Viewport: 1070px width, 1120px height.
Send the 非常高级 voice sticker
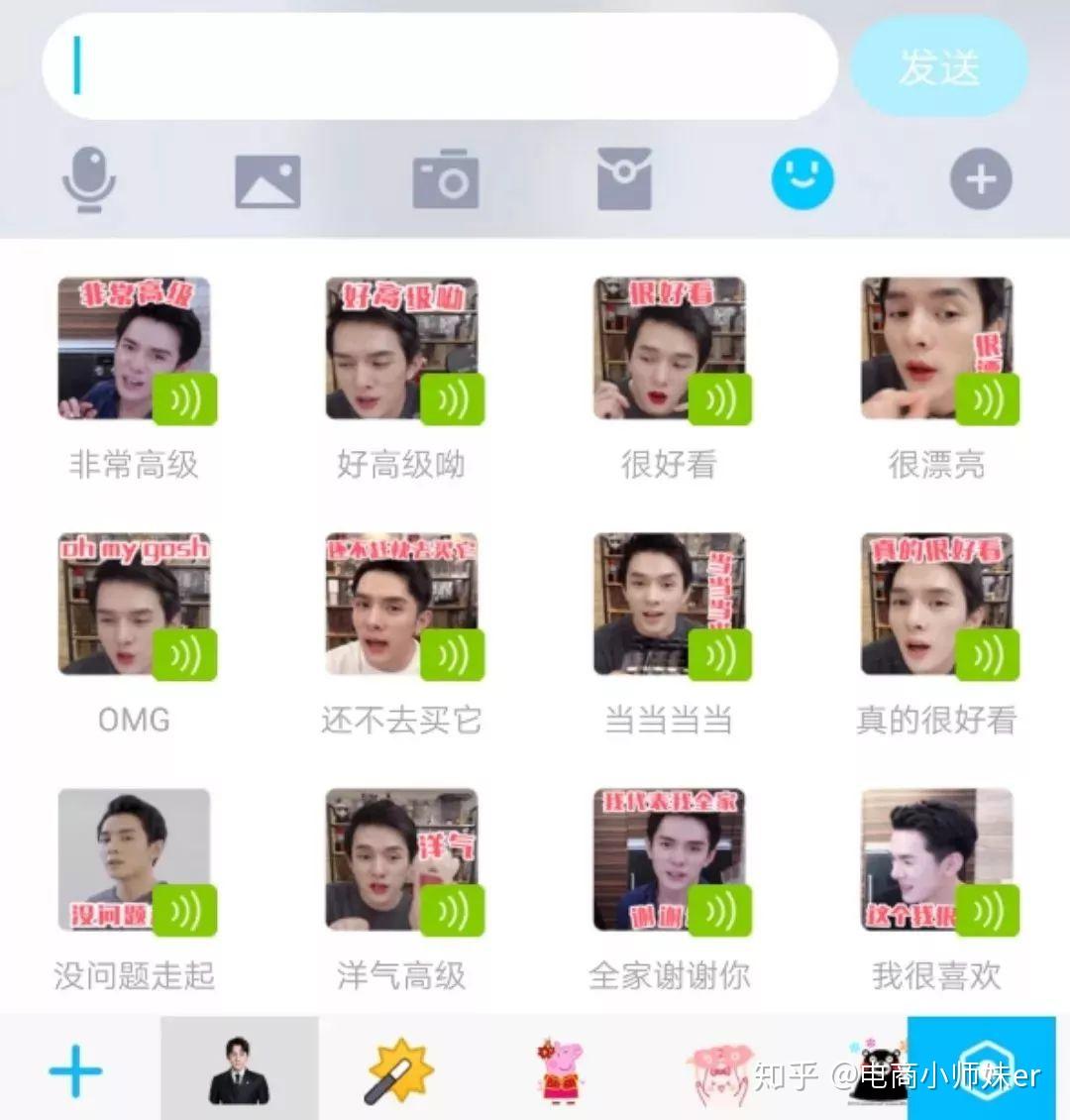[134, 349]
